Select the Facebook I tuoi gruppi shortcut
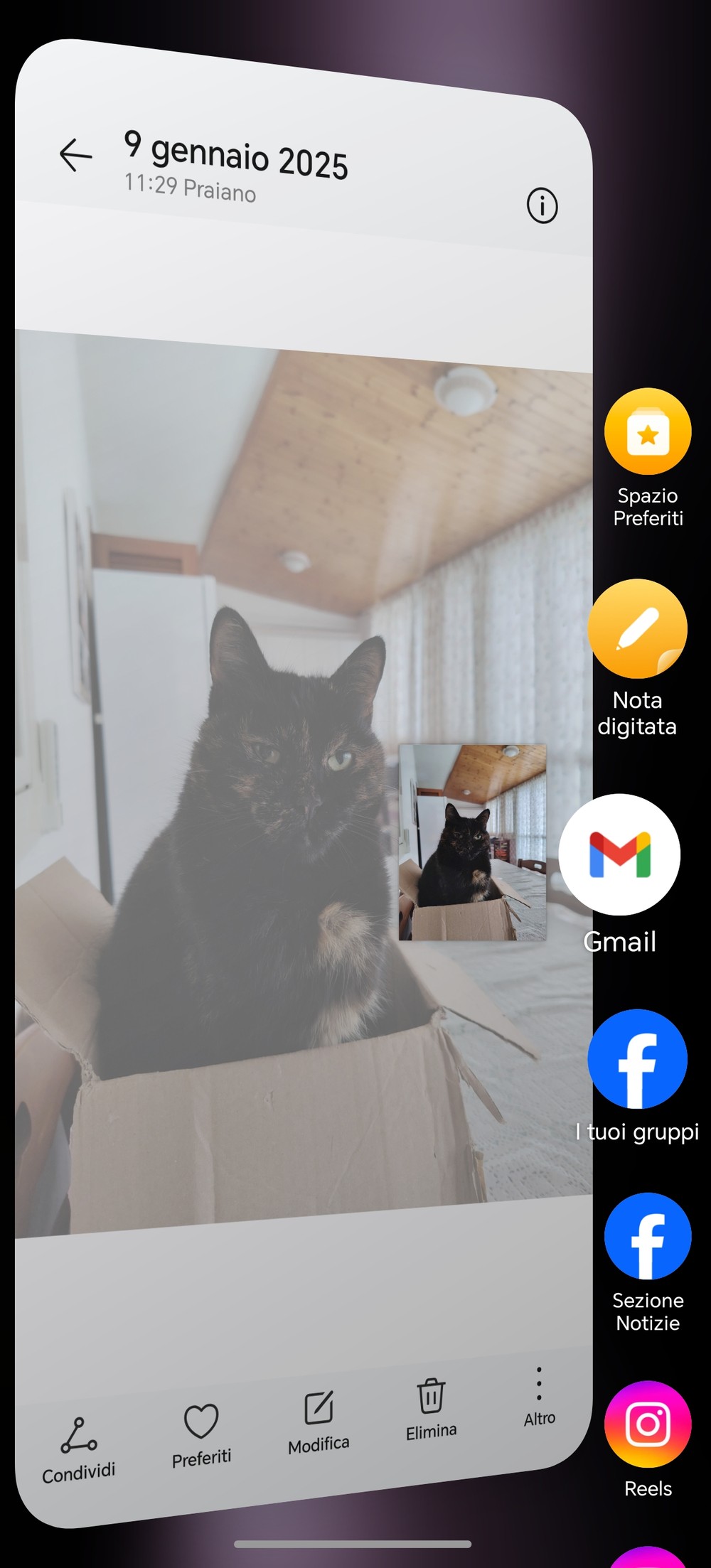The image size is (711, 1568). [x=637, y=1076]
